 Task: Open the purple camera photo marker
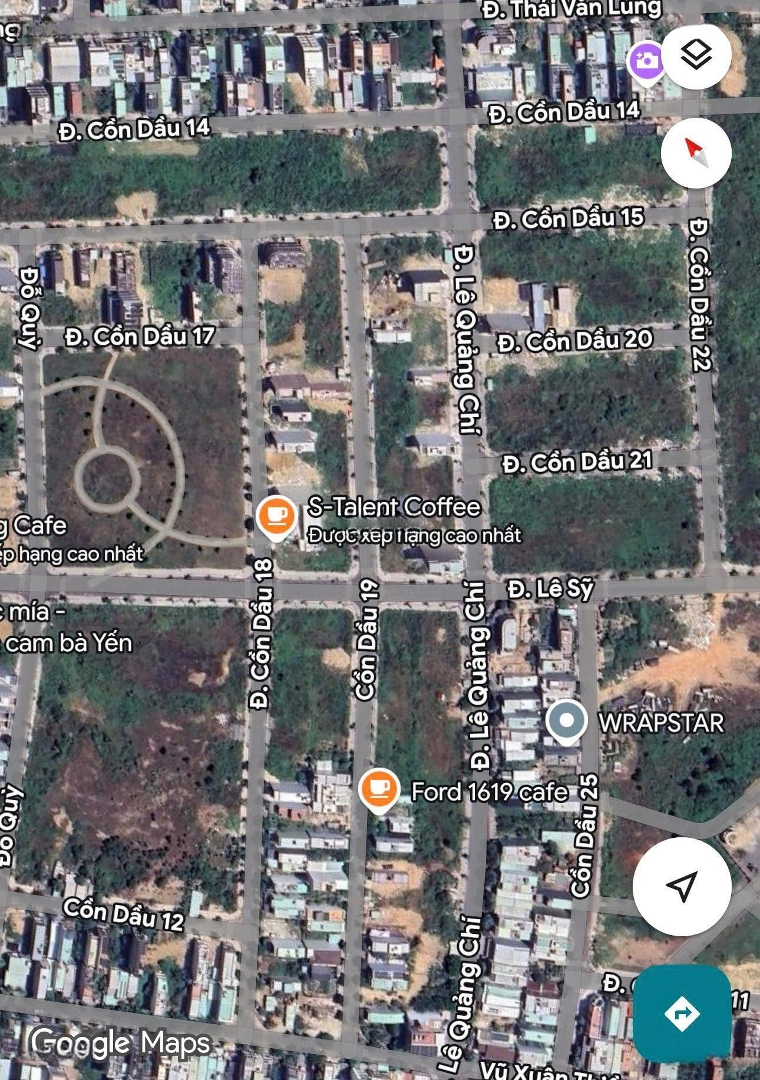647,62
